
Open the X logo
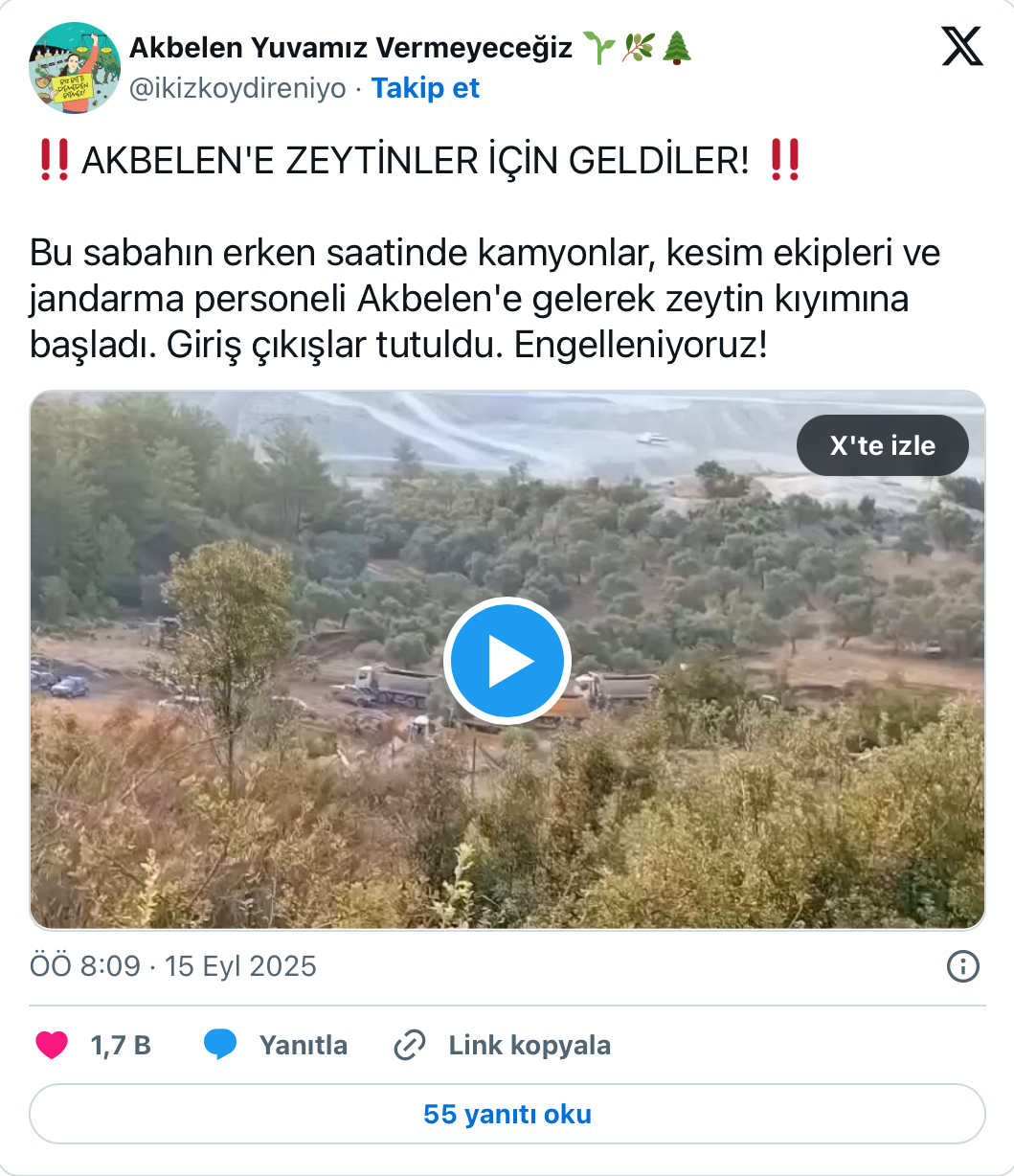pos(961,46)
